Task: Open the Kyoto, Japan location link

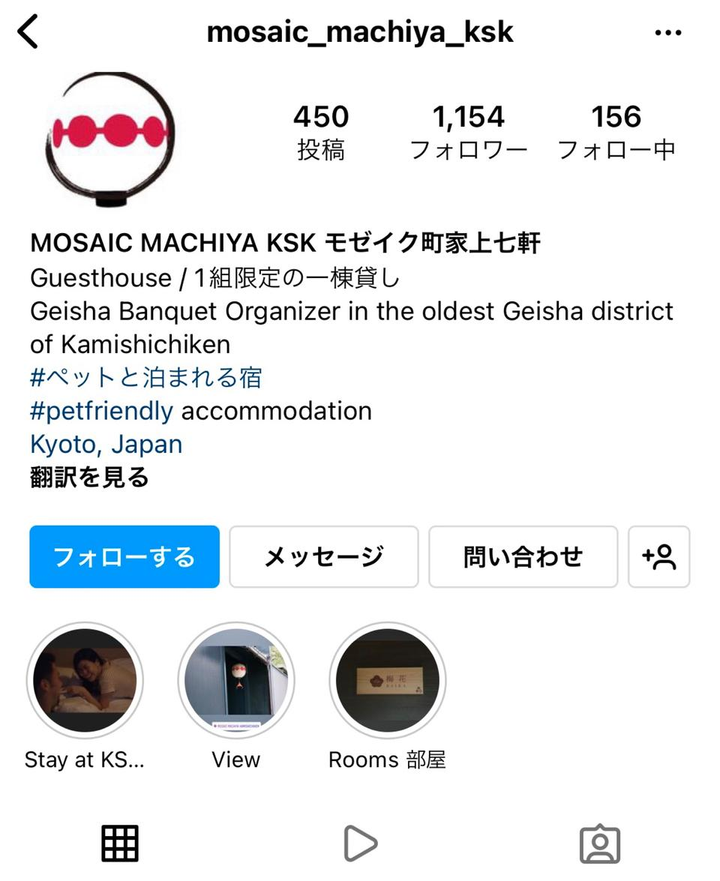Action: tap(106, 443)
